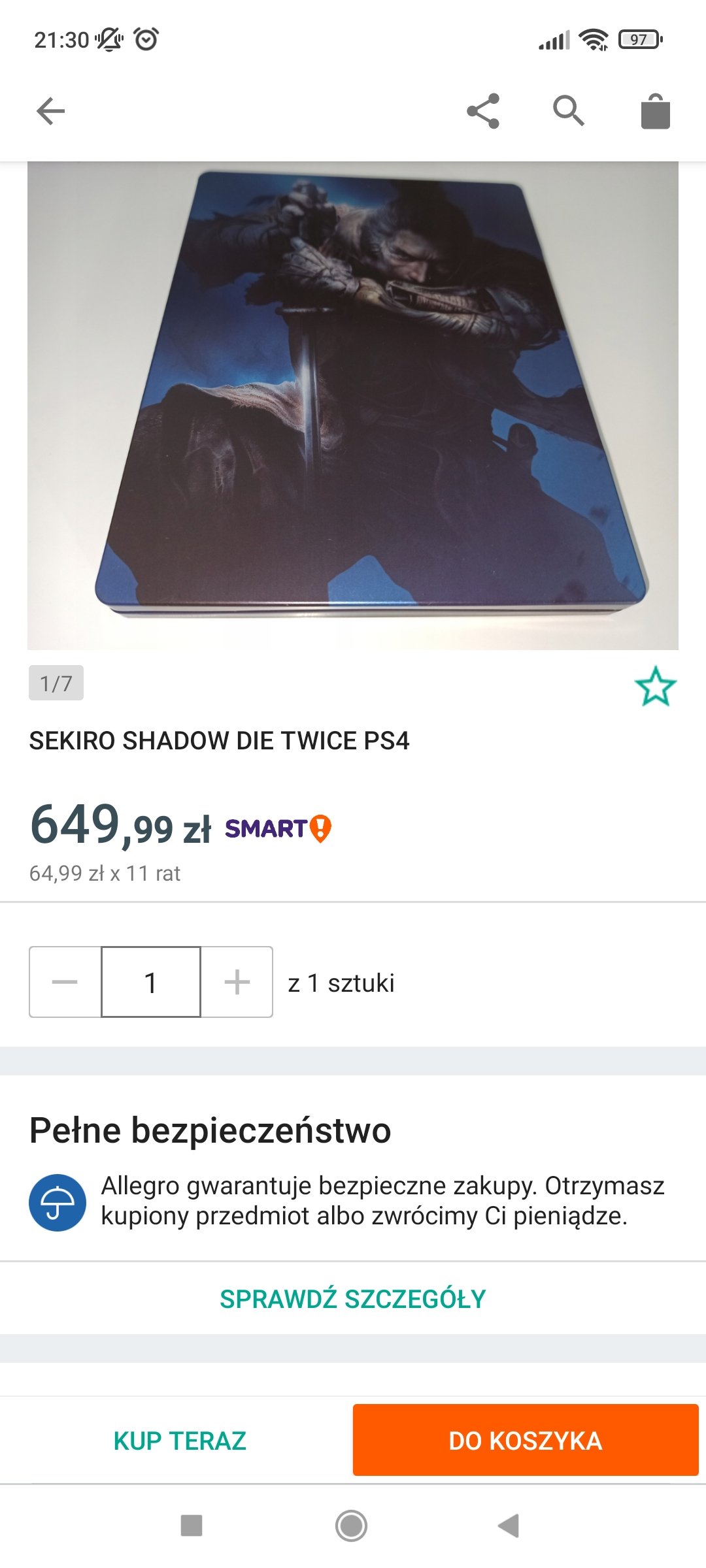Open the shopping bag cart
The image size is (706, 1568).
pyautogui.click(x=655, y=111)
